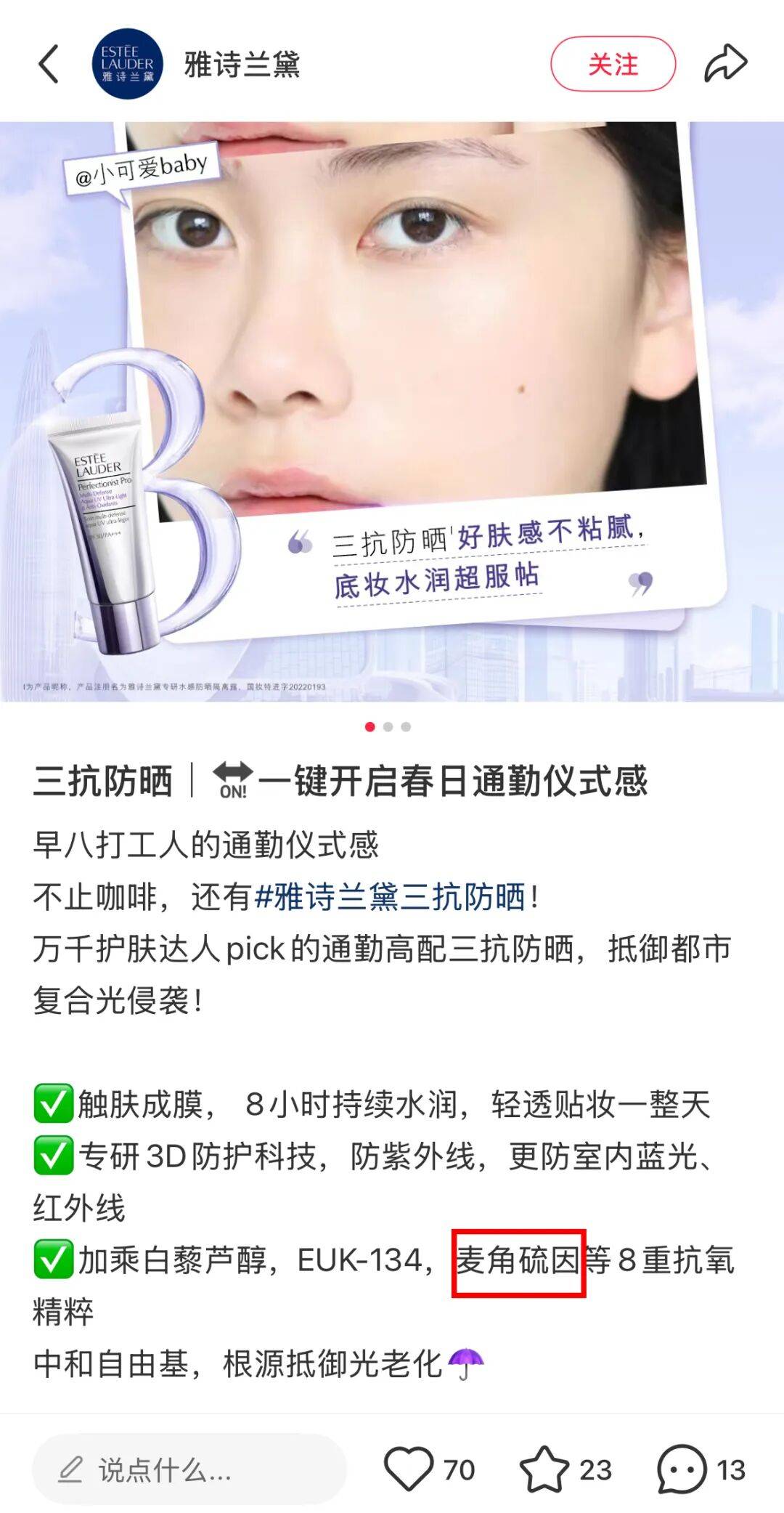This screenshot has width=784, height=1513.
Task: Open the 雅诗兰黛 profile avatar
Action: coord(128,64)
